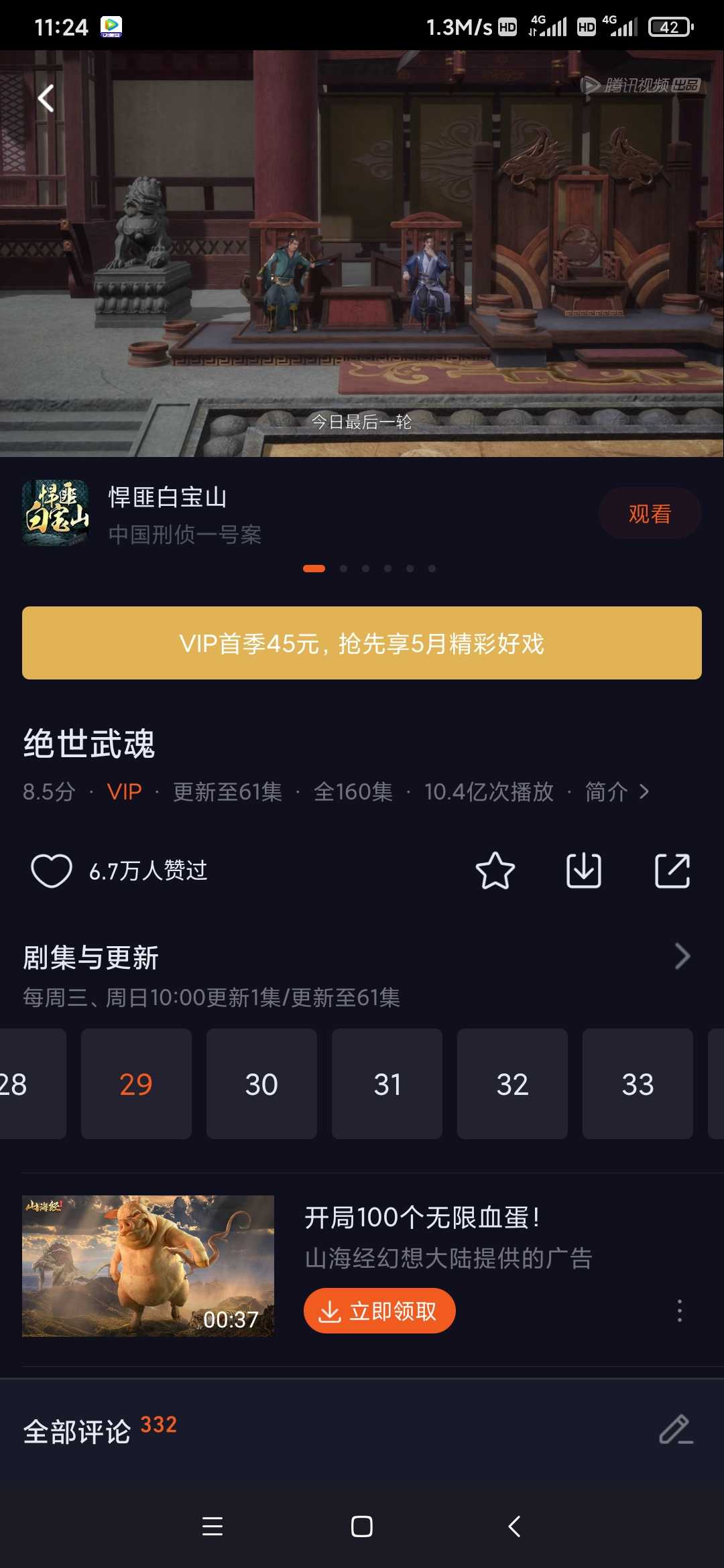The height and width of the screenshot is (1568, 724).
Task: Open the 简介 details link
Action: coord(617,792)
